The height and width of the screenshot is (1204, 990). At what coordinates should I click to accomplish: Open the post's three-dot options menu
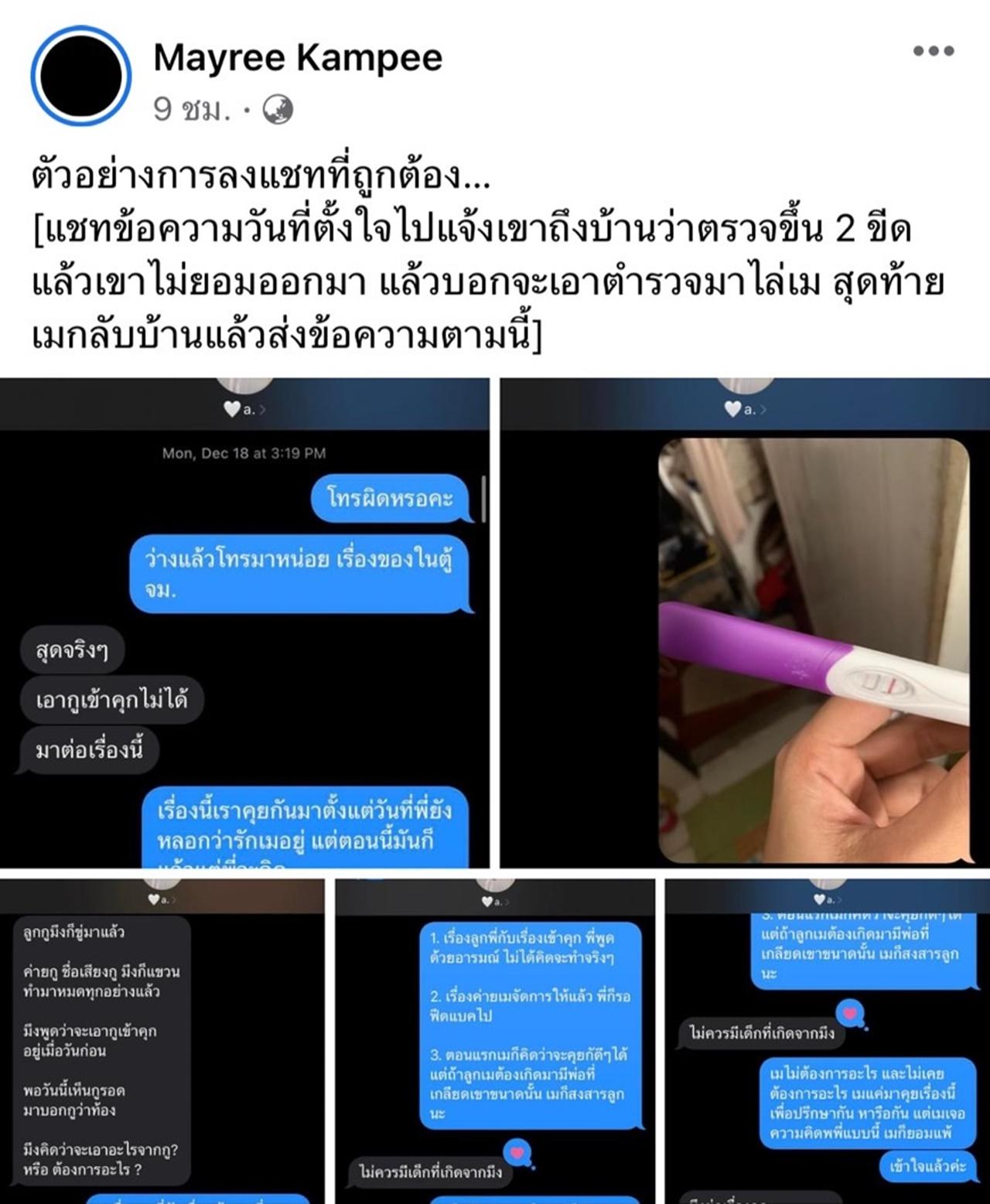coord(933,51)
